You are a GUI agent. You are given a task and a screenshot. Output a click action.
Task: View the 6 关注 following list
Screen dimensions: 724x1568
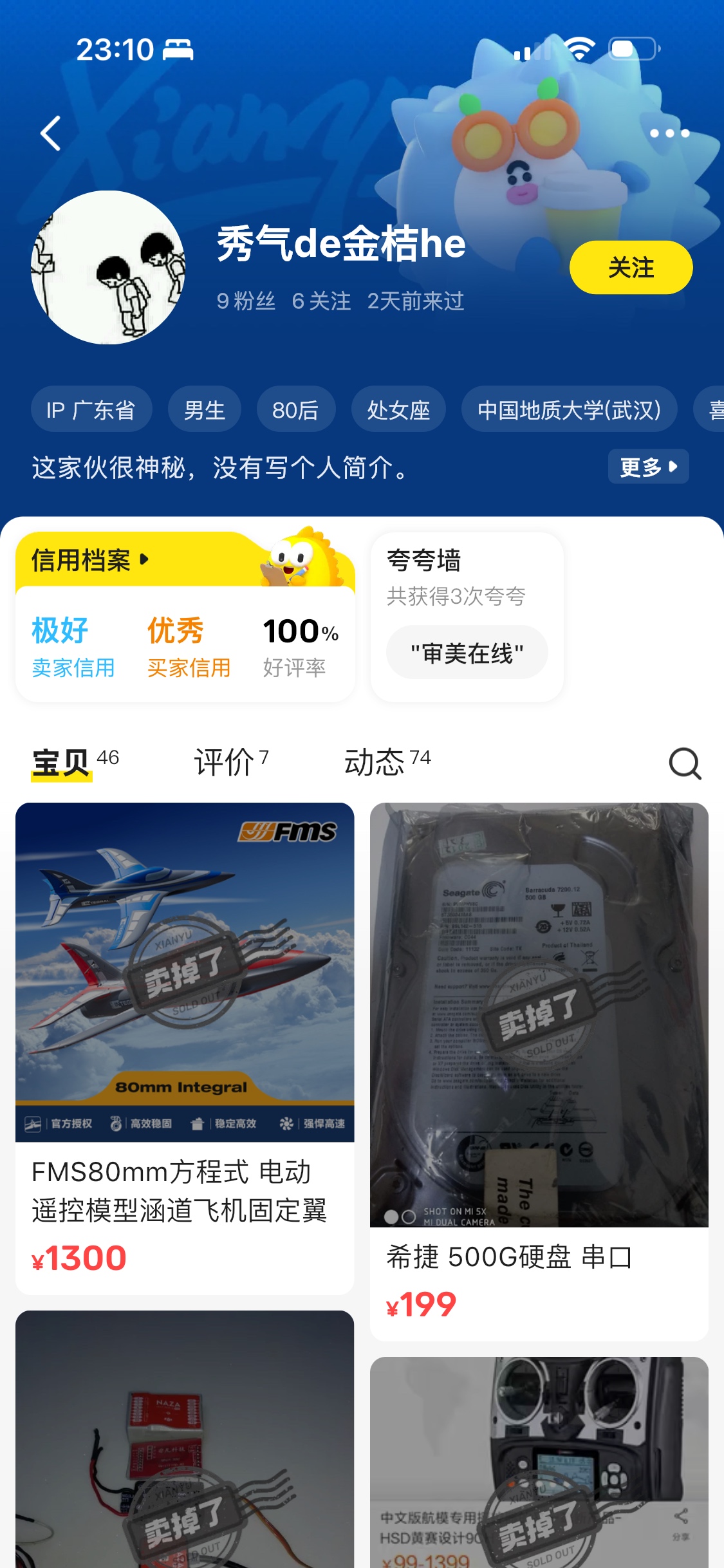[x=321, y=301]
